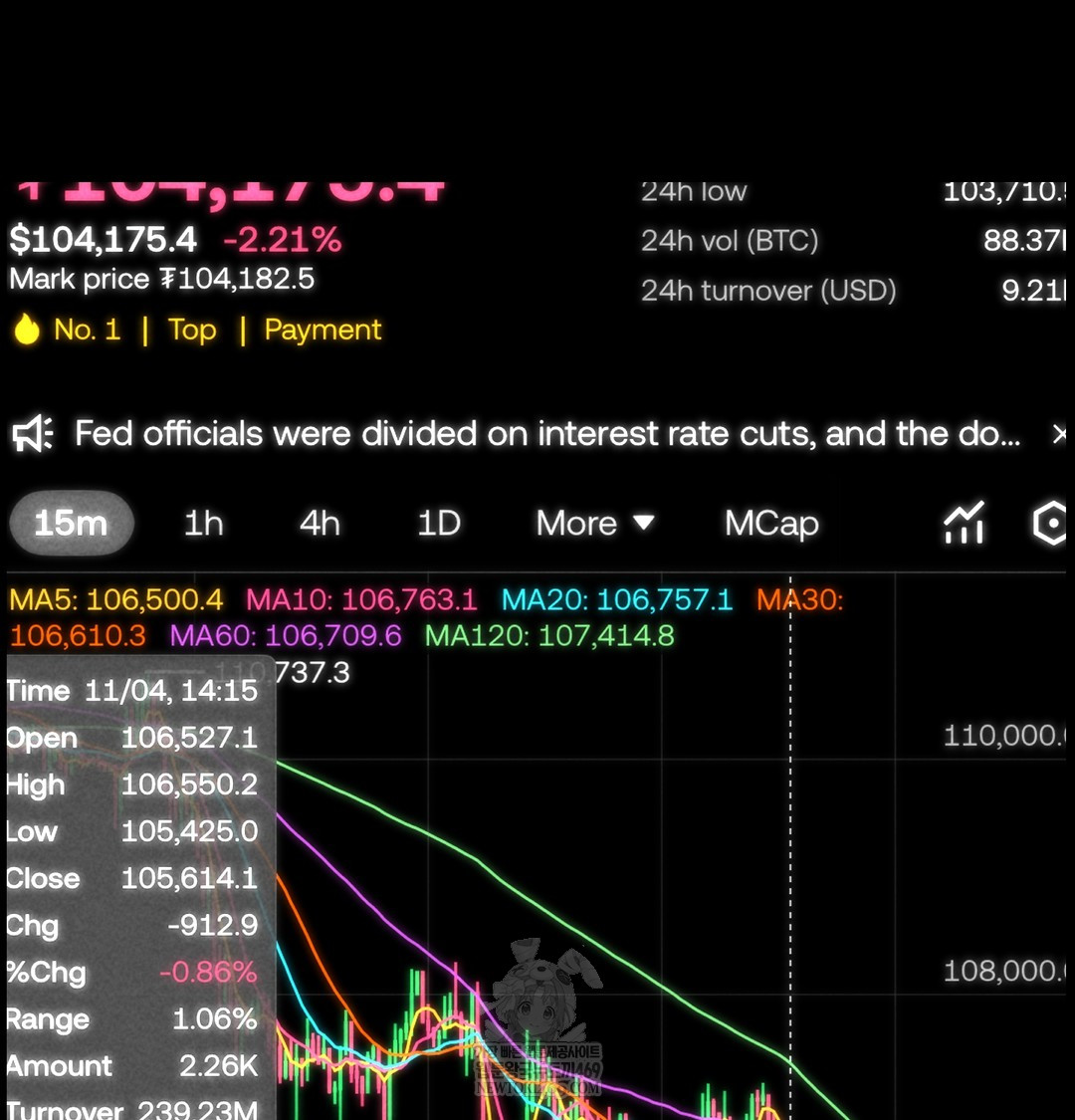Read the Fed officials announcement
The height and width of the screenshot is (1120, 1075).
pos(546,434)
